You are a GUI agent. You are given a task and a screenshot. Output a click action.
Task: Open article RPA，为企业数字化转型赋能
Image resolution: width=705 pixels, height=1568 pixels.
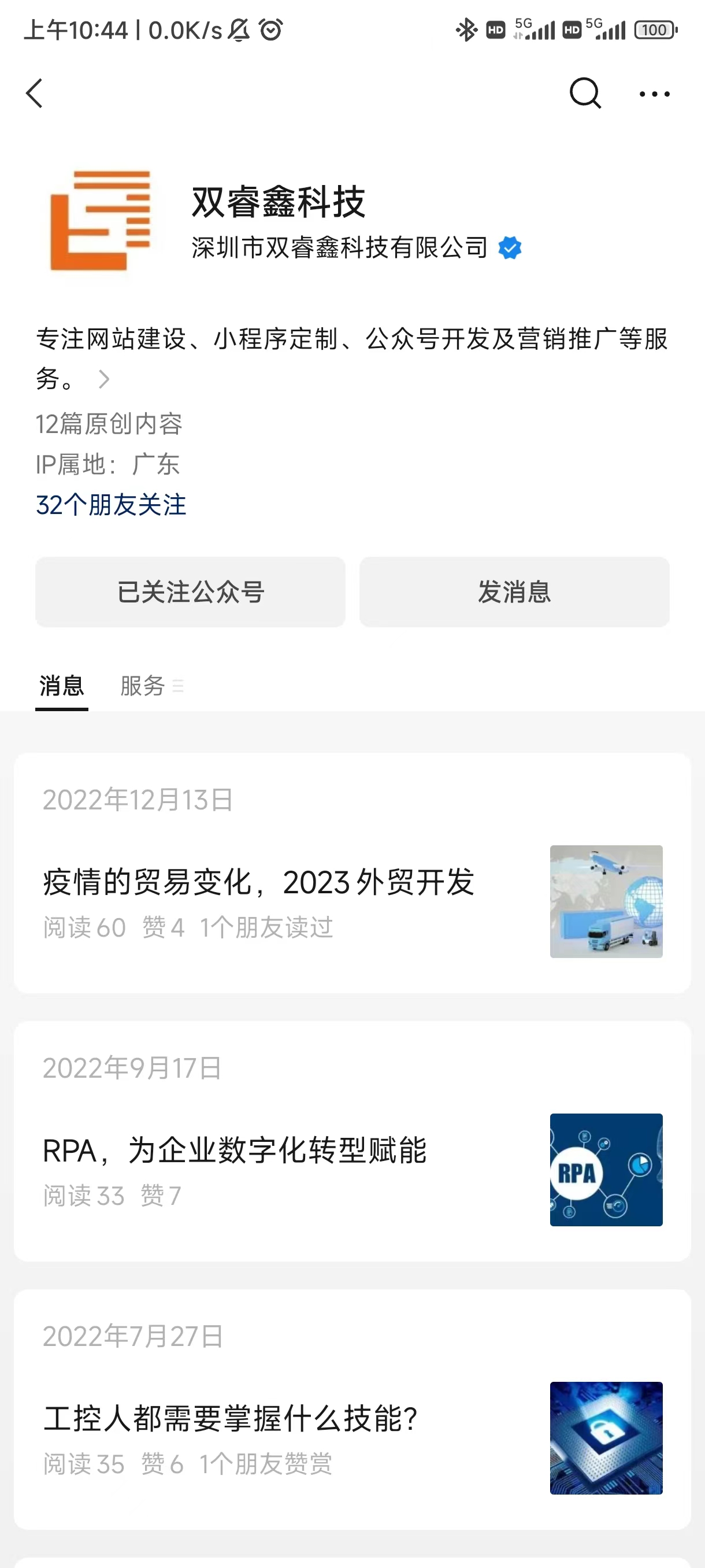click(235, 1151)
